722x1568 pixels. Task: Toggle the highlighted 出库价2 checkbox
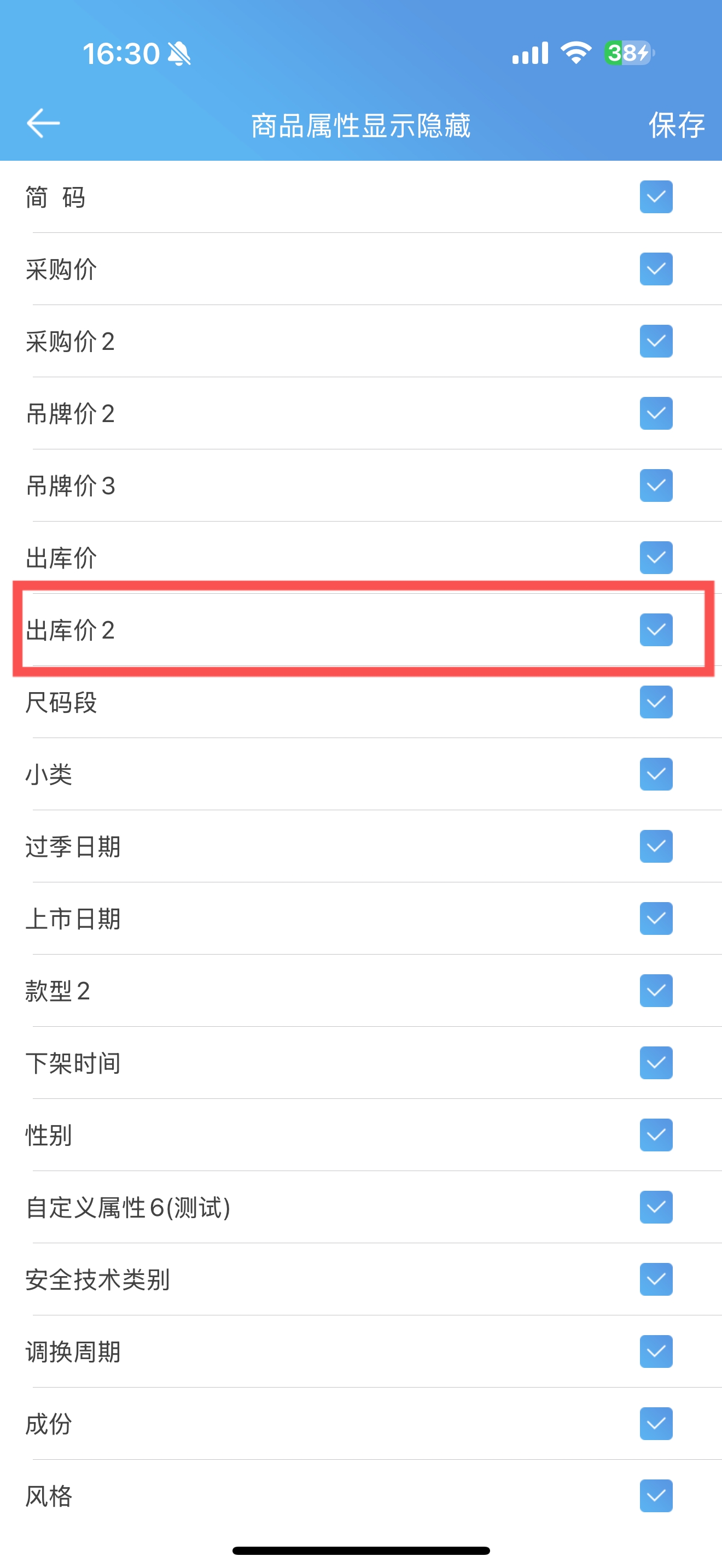tap(656, 630)
